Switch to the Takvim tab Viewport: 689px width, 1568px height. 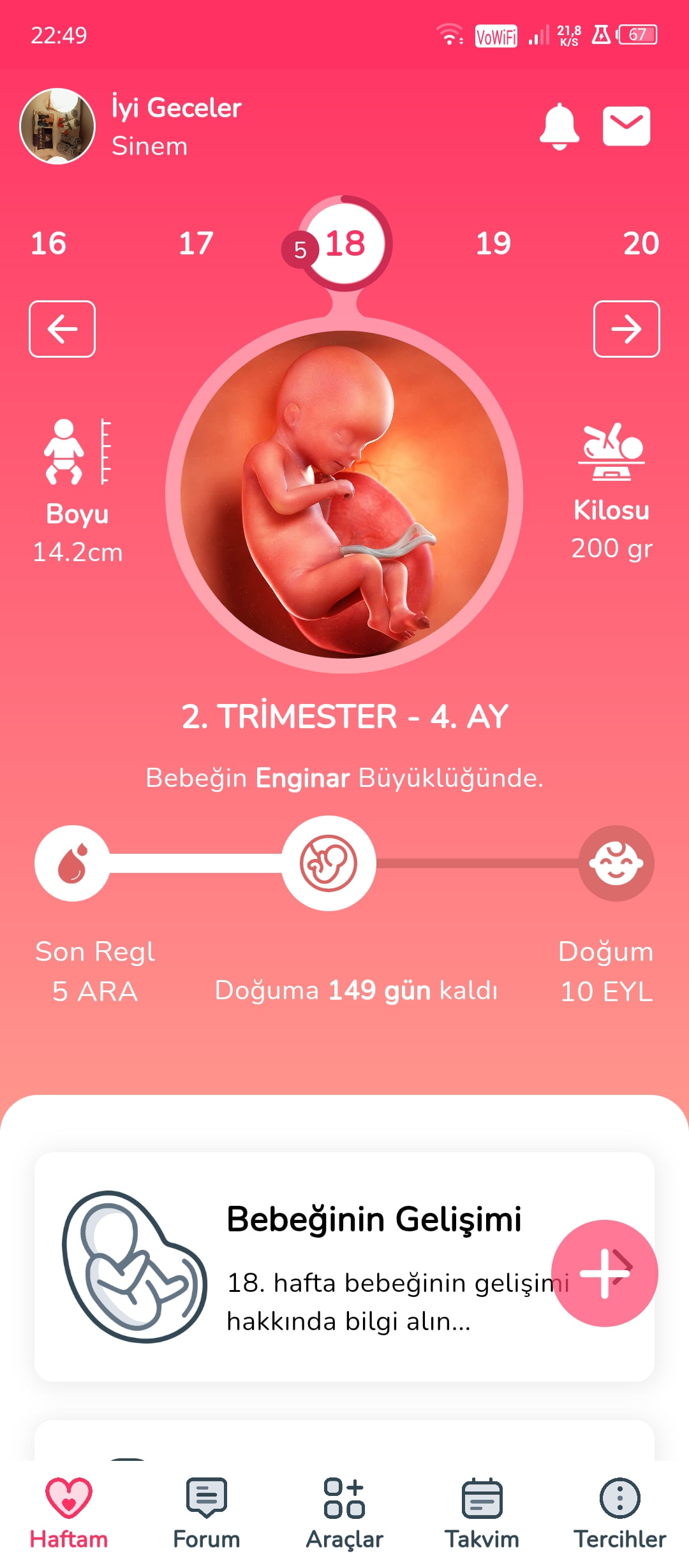pyautogui.click(x=482, y=1514)
